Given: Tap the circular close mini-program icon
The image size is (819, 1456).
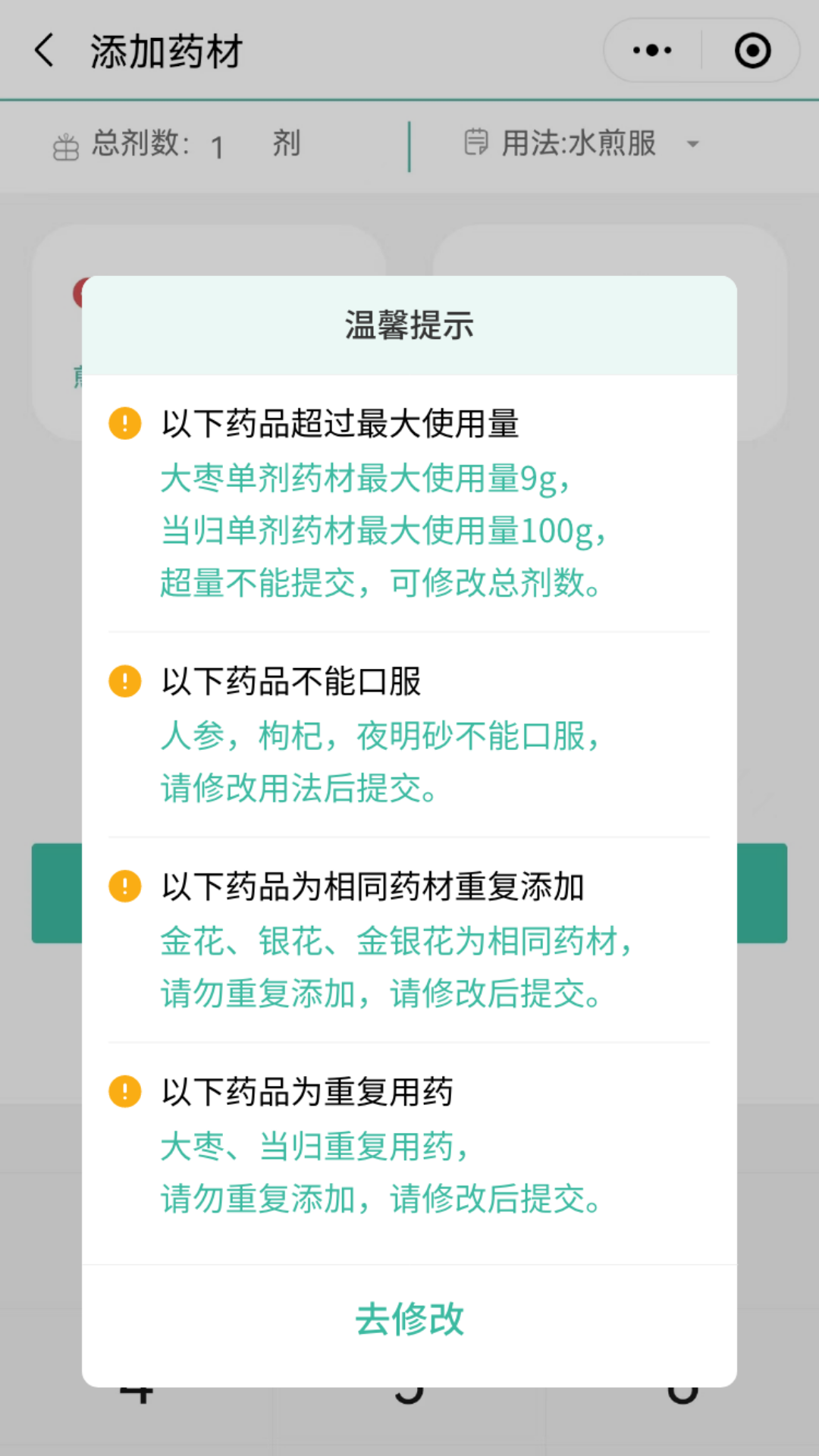Looking at the screenshot, I should tap(751, 50).
